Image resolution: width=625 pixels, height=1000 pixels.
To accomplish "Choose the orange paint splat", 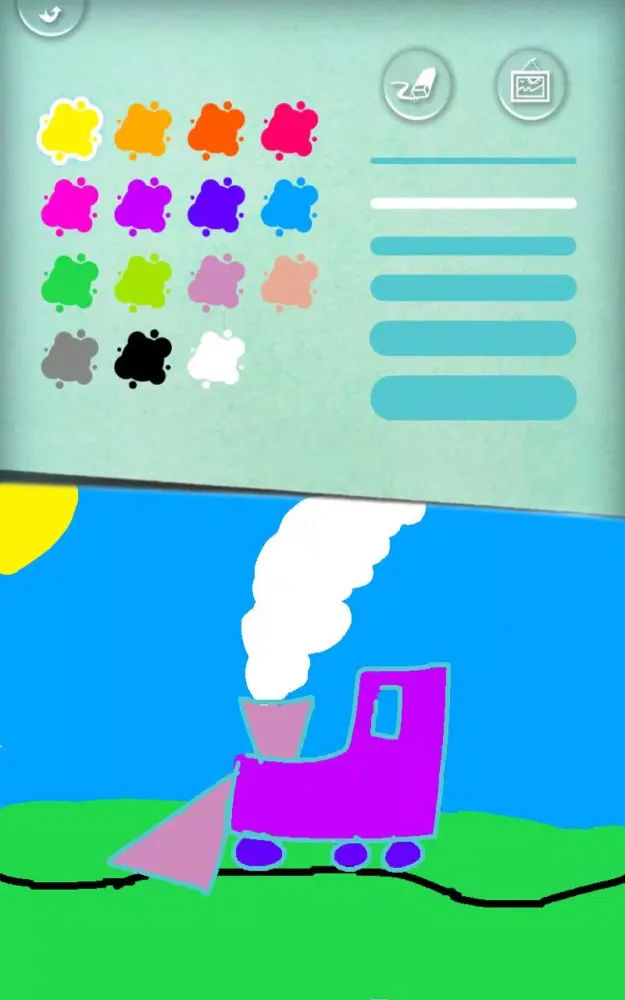I will pos(143,131).
